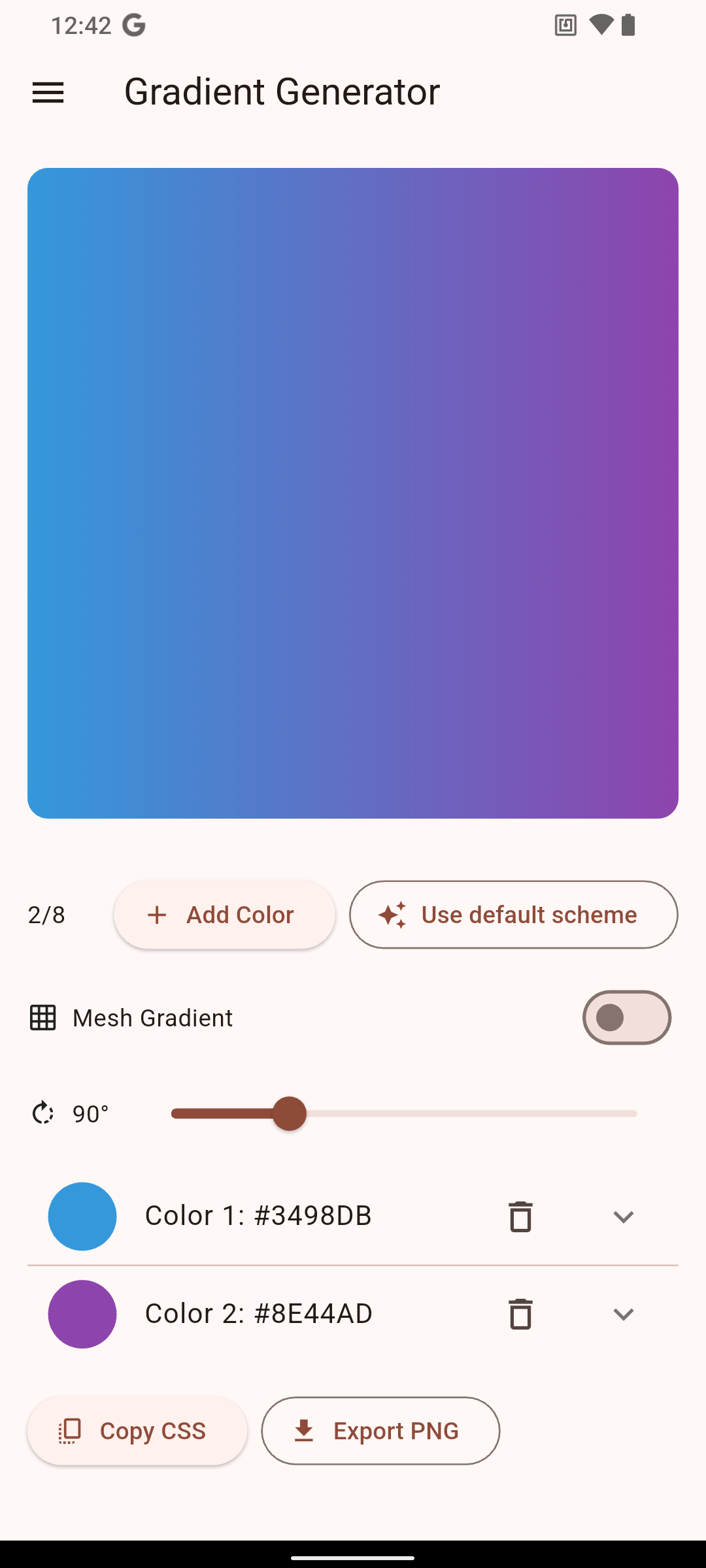This screenshot has height=1568, width=706.
Task: Click the download icon inside Export PNG
Action: pos(305,1431)
